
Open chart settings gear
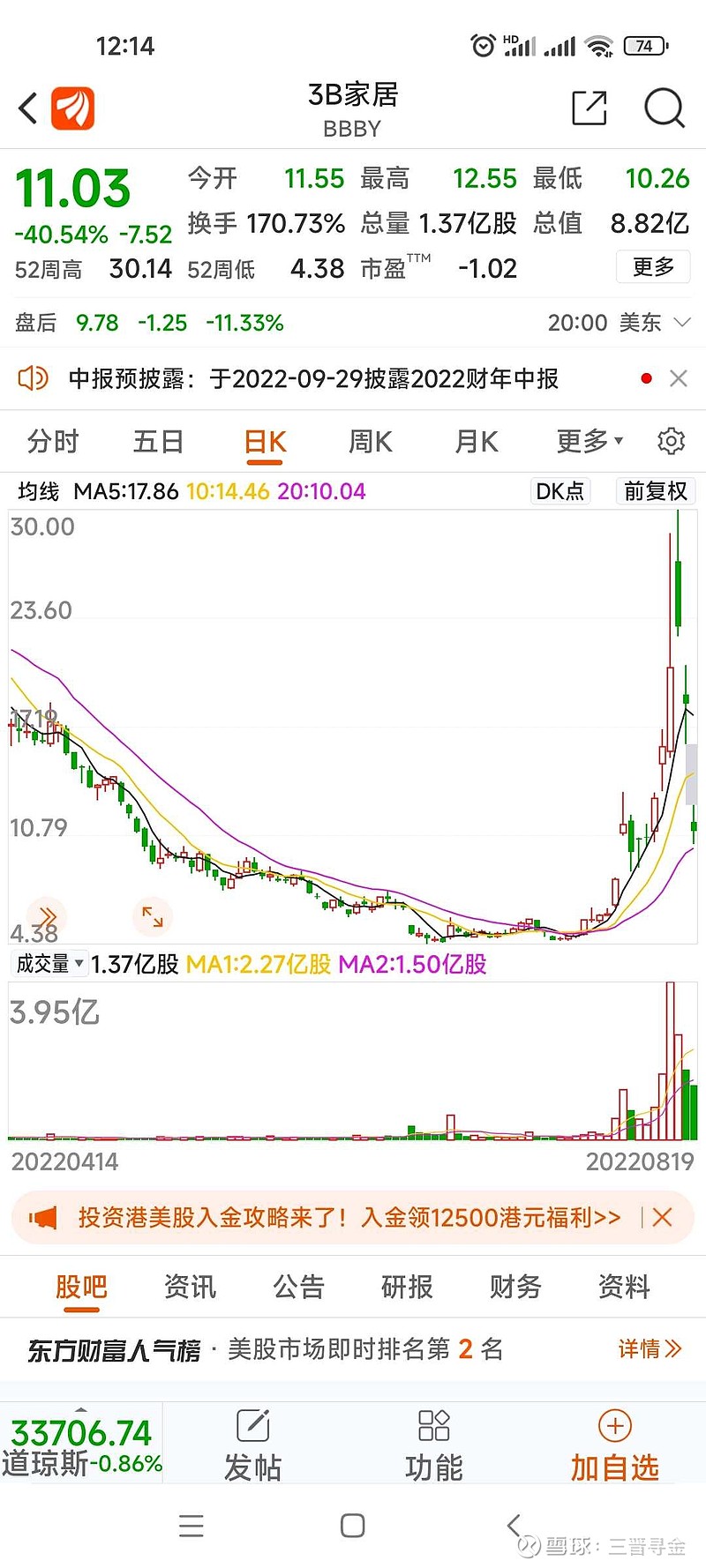[x=672, y=441]
